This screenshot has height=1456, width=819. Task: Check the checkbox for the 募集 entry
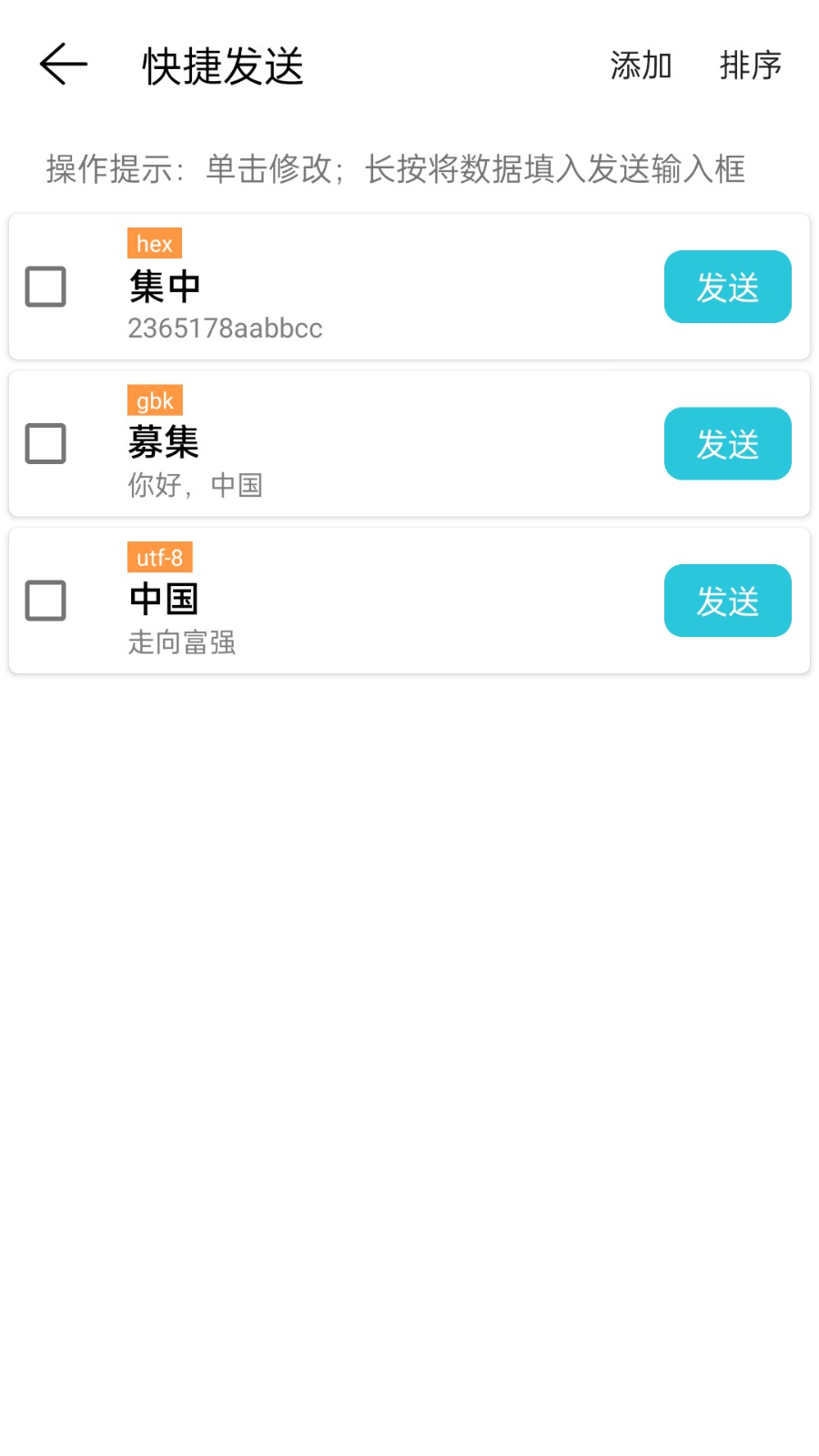click(45, 444)
